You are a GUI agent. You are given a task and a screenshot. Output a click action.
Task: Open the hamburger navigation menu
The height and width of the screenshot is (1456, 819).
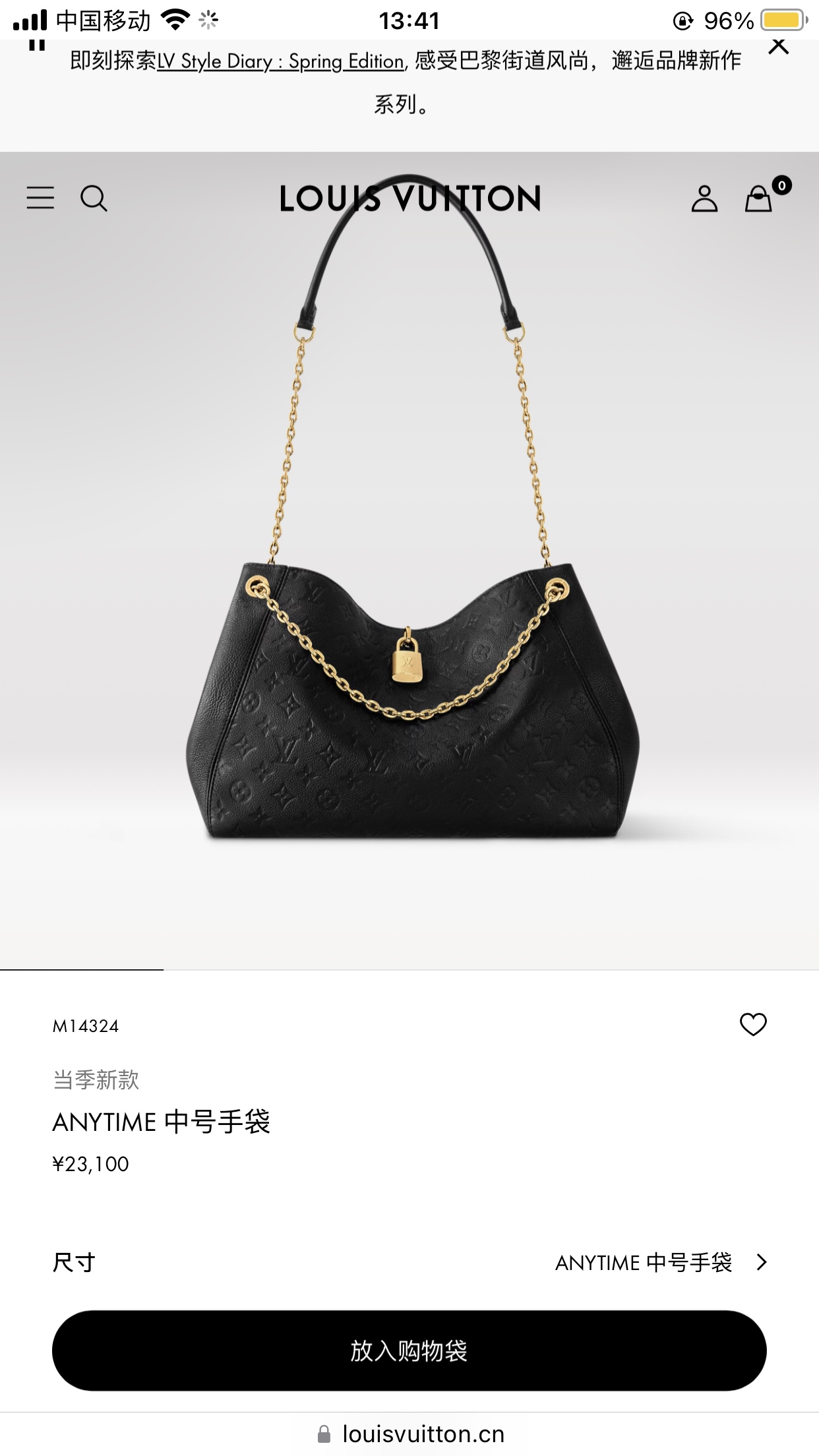pos(40,198)
